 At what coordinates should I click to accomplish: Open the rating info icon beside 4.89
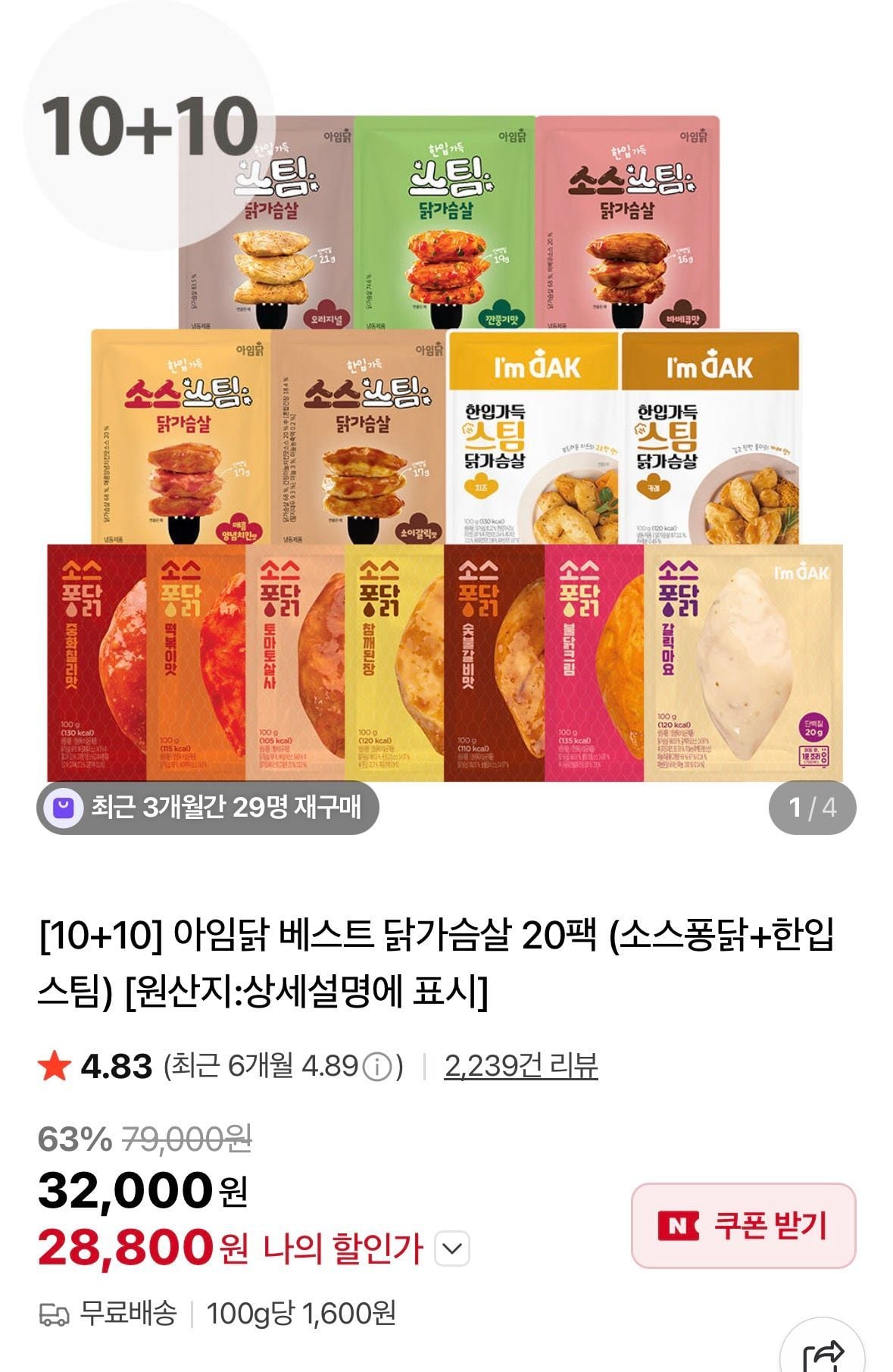click(x=376, y=1067)
